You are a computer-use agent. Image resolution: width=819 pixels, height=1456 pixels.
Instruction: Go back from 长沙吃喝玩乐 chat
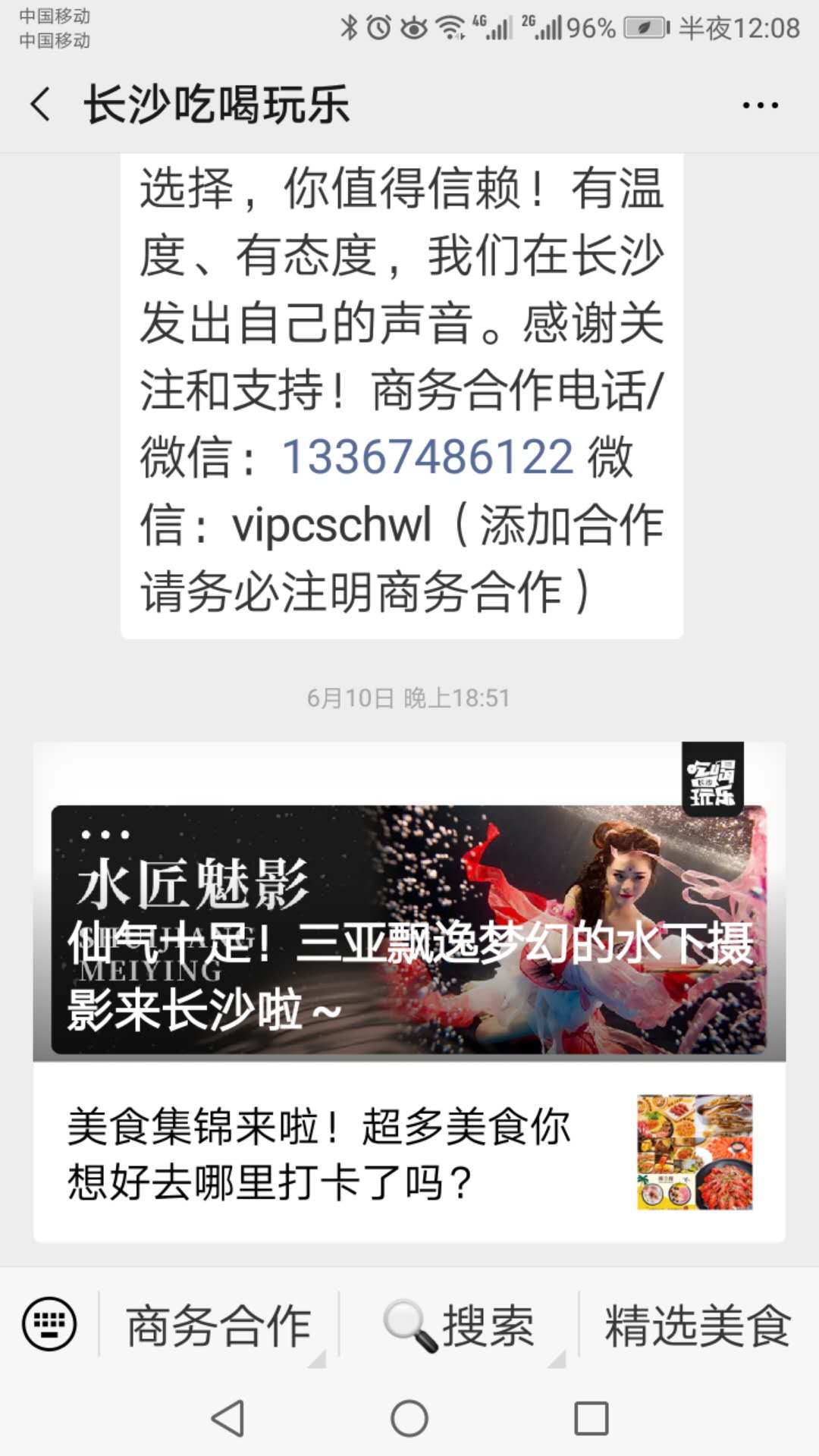tap(41, 104)
